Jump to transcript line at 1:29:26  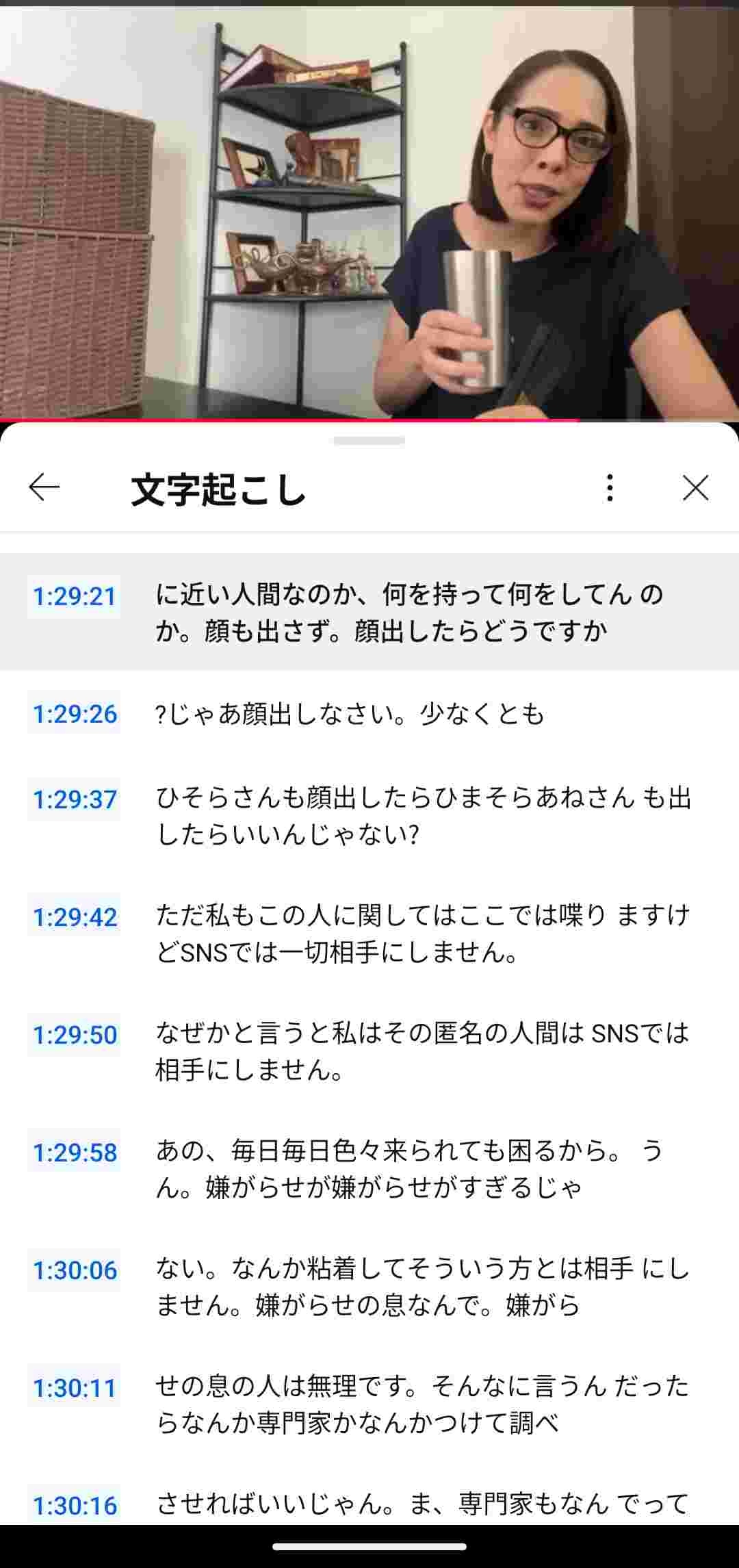(x=369, y=714)
